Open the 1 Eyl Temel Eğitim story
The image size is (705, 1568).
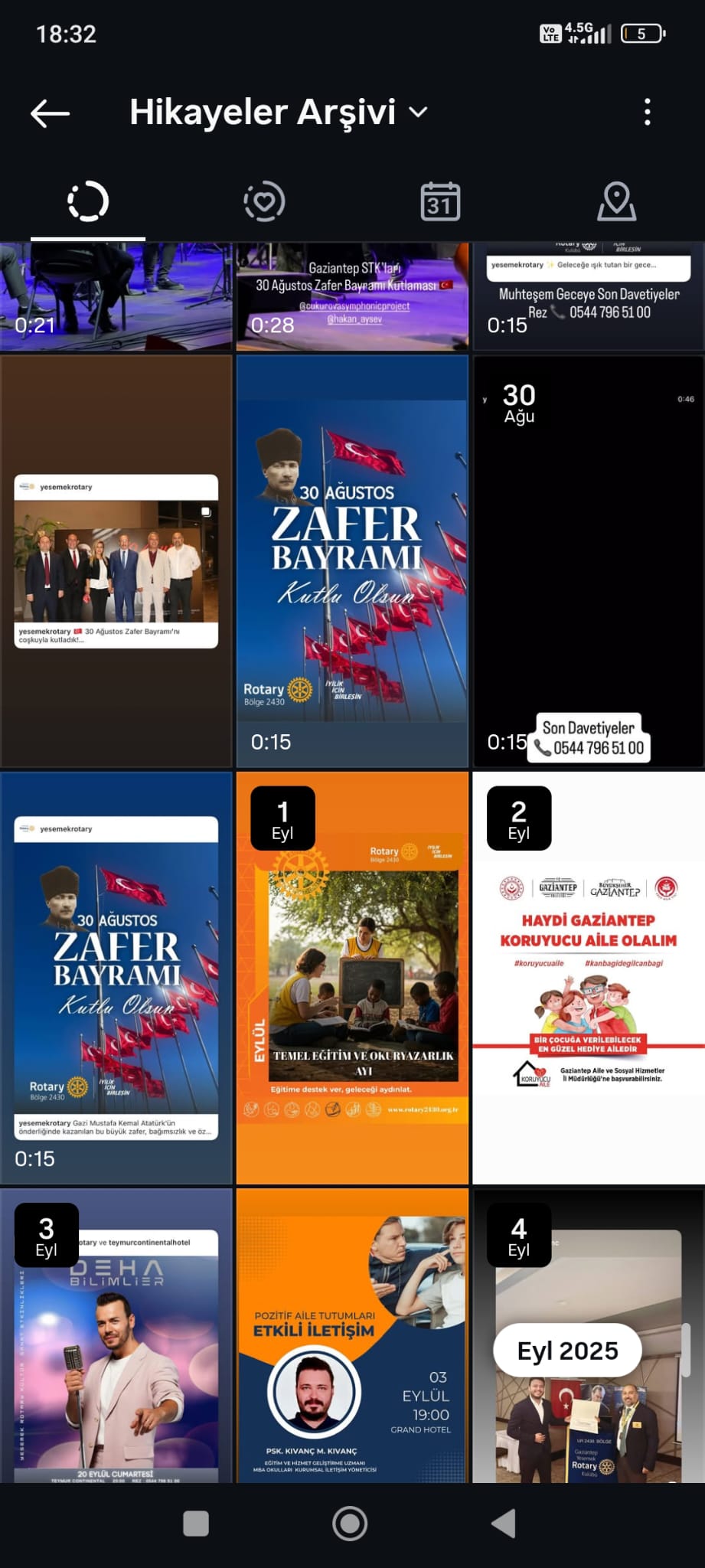point(352,978)
